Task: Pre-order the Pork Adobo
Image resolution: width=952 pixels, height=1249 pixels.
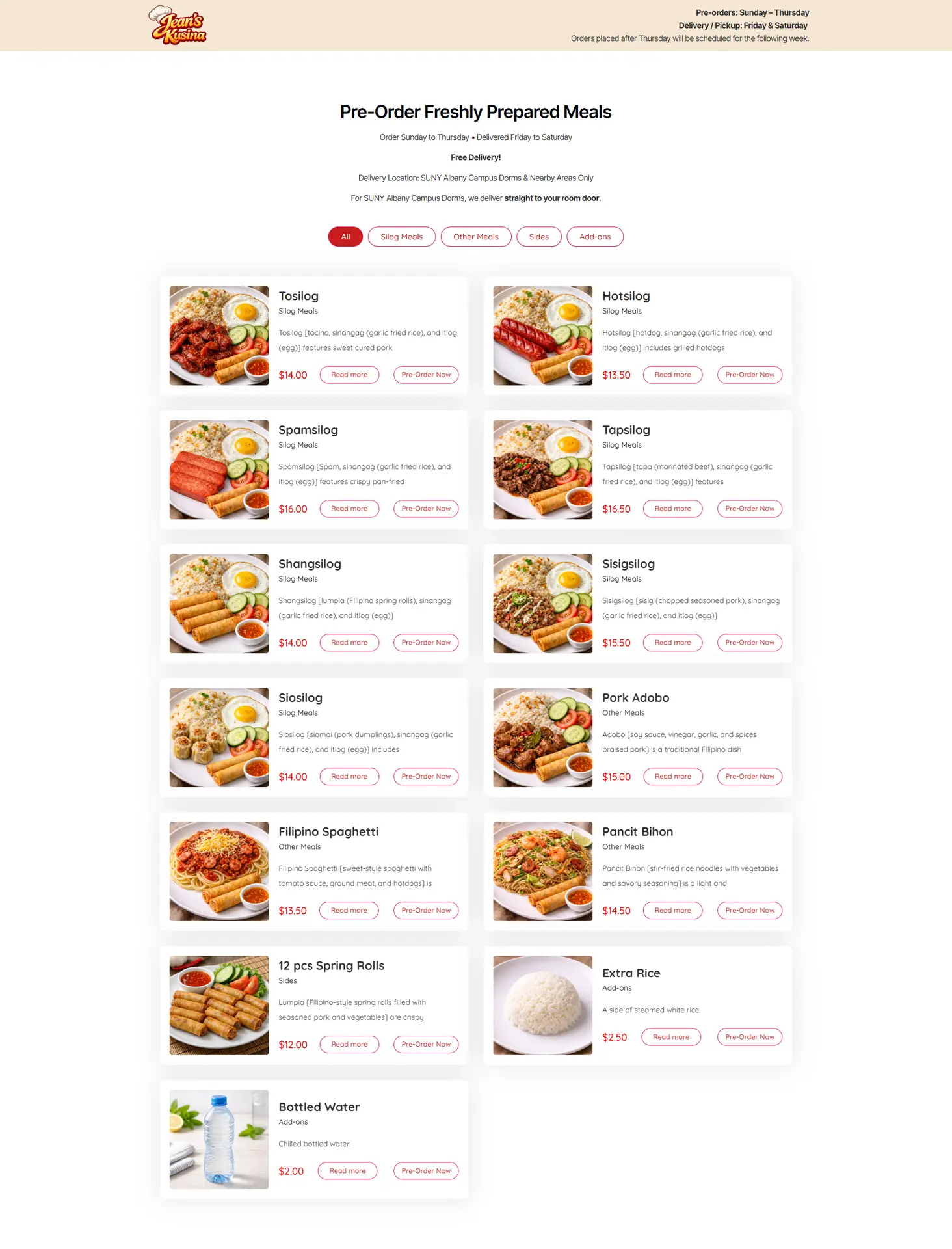Action: coord(749,777)
